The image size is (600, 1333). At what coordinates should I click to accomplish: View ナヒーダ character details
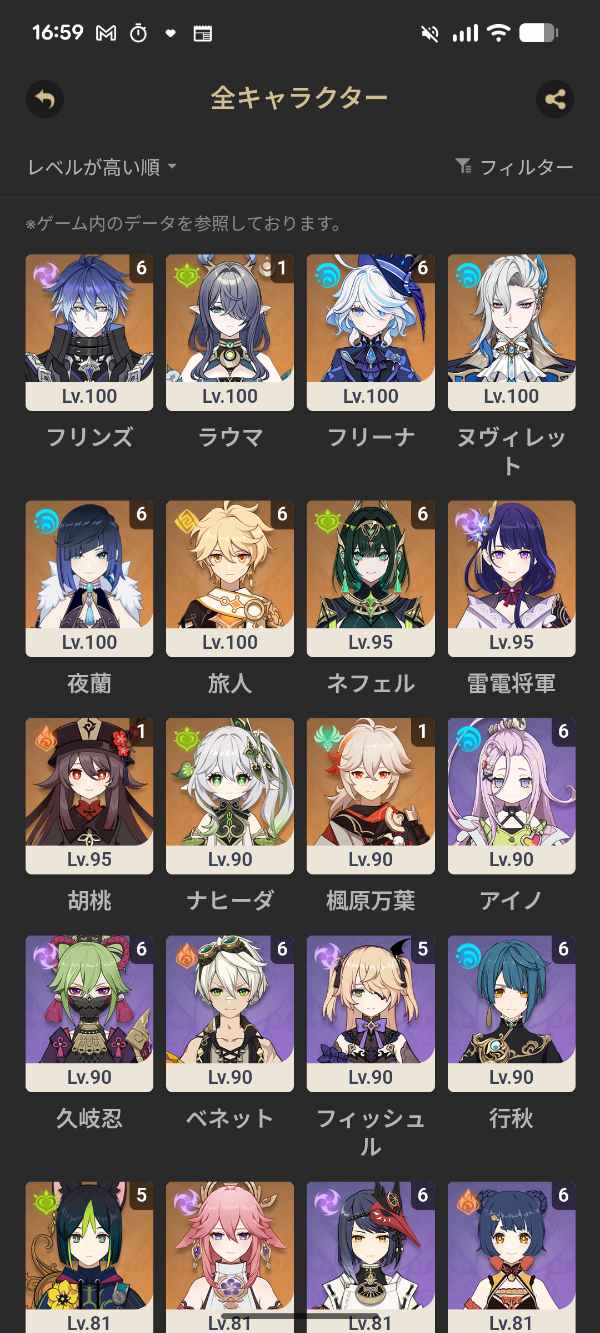tap(230, 795)
